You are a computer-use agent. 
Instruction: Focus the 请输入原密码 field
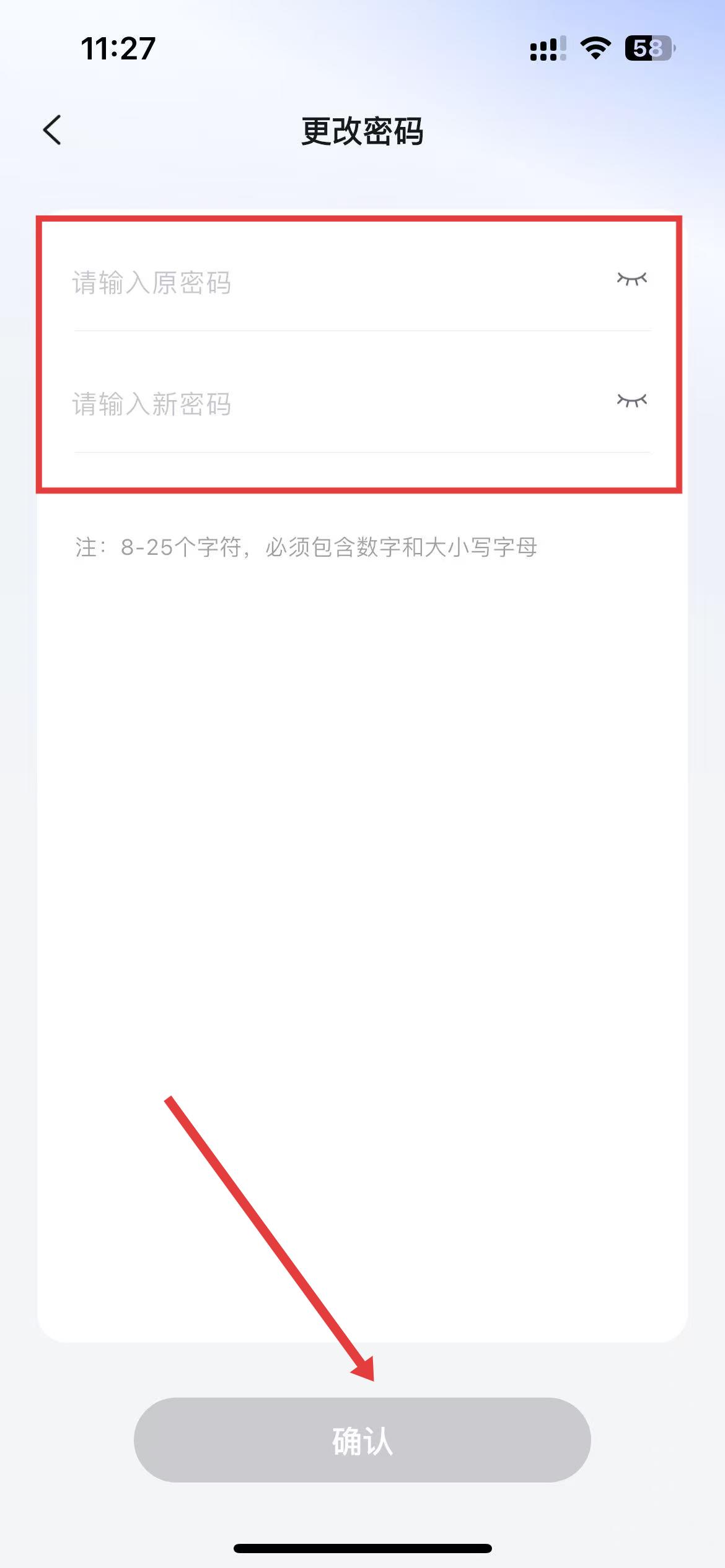(310, 283)
